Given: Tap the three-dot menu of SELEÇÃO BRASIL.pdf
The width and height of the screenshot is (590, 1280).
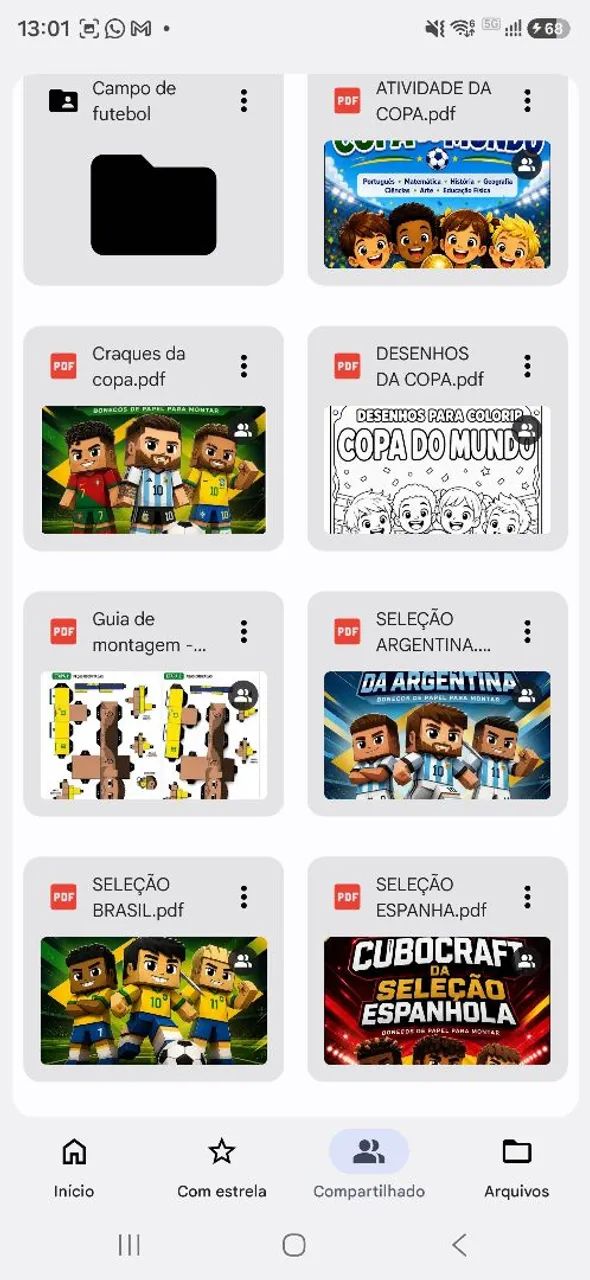Looking at the screenshot, I should point(243,897).
